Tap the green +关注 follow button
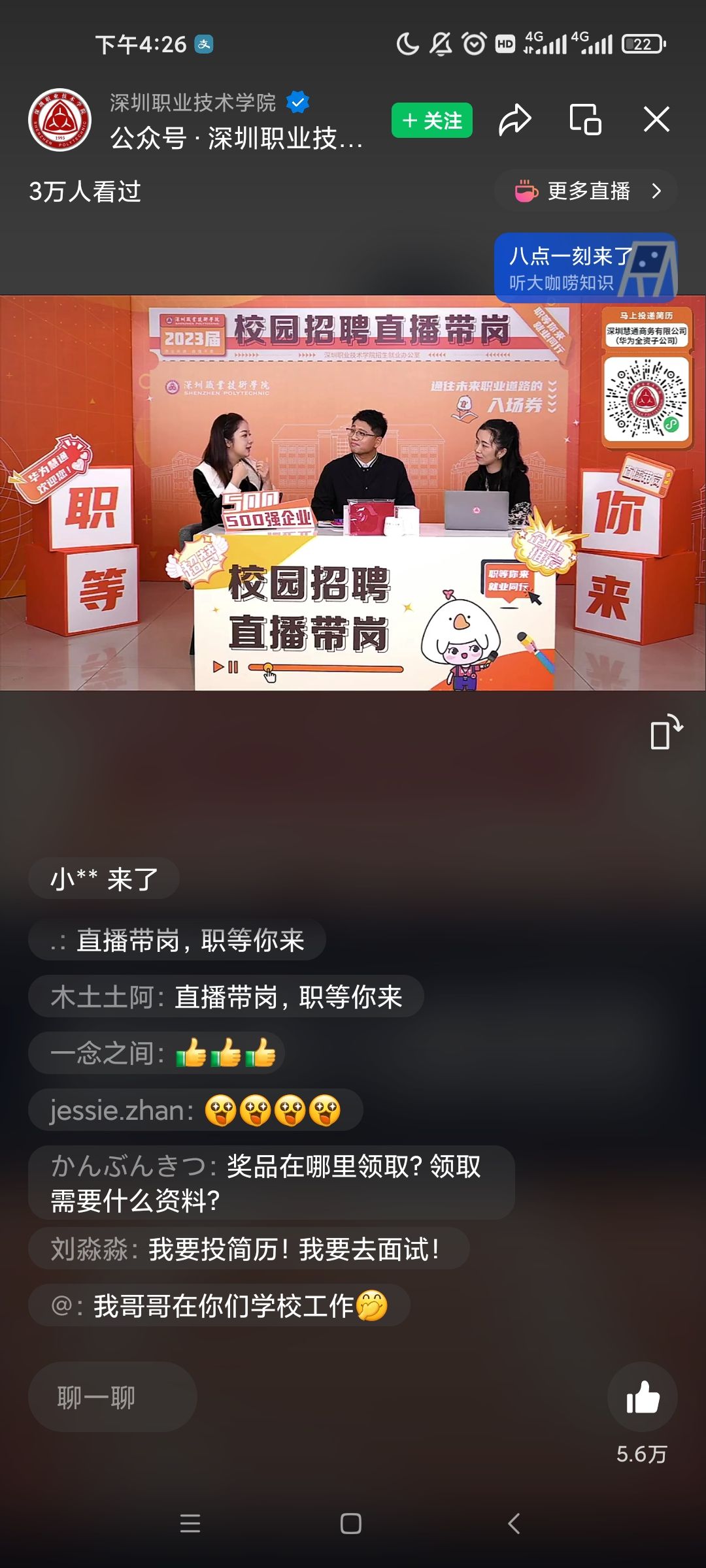 click(433, 120)
